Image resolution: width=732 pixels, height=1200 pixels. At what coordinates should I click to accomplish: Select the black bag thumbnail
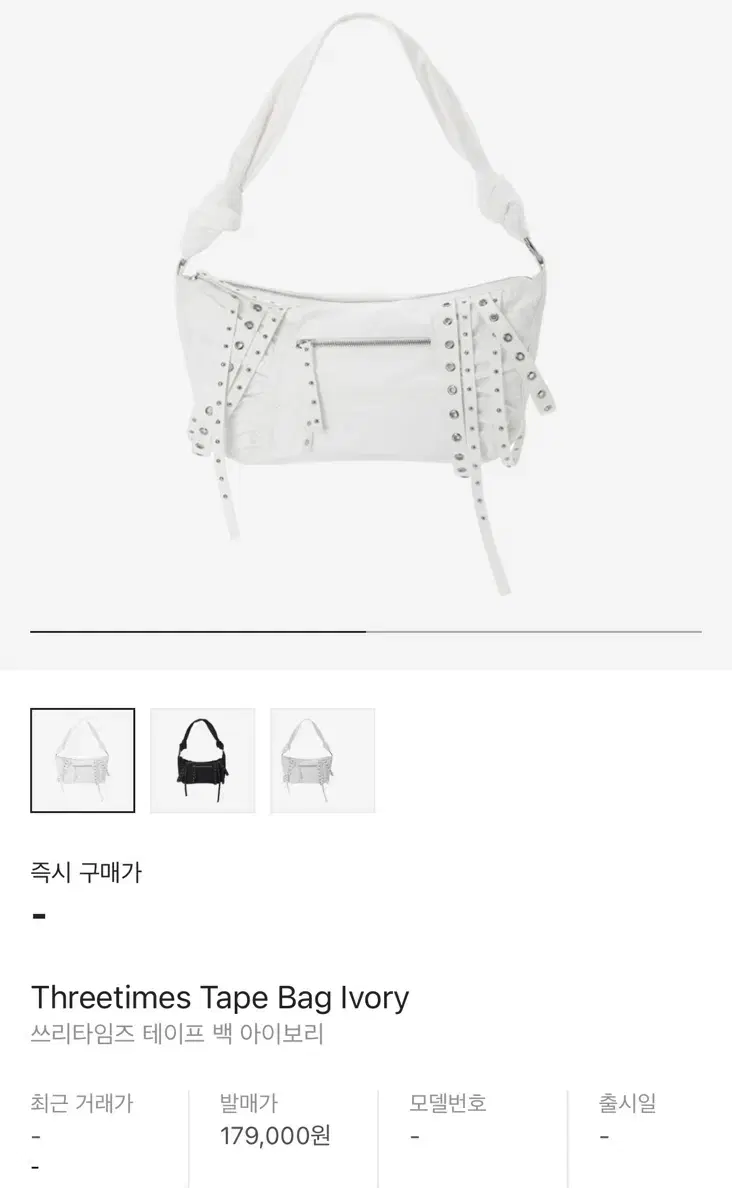point(202,759)
